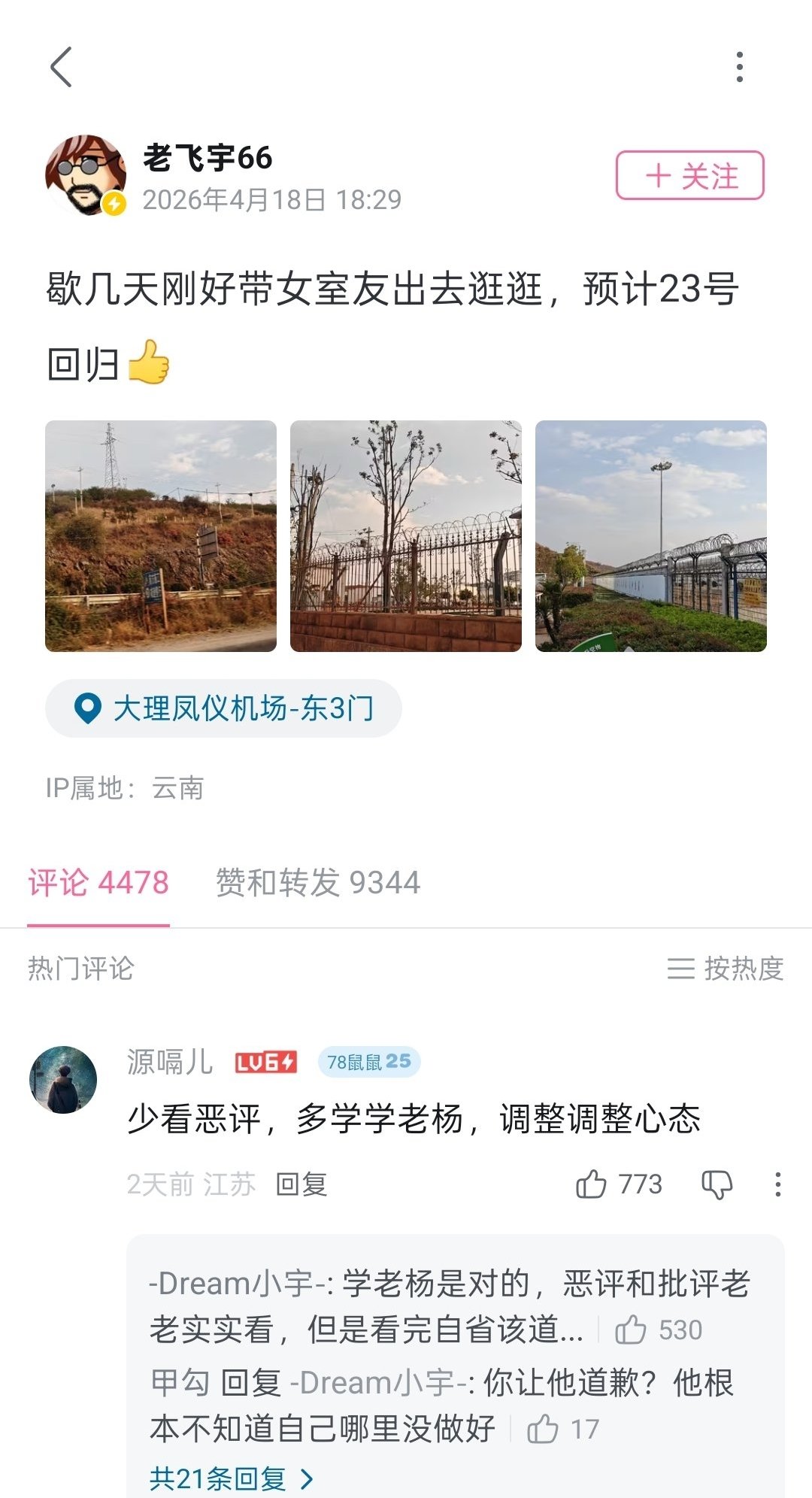Follow 老飞宇66 with the 关注 button
Viewport: 812px width, 1498px height.
[x=689, y=176]
